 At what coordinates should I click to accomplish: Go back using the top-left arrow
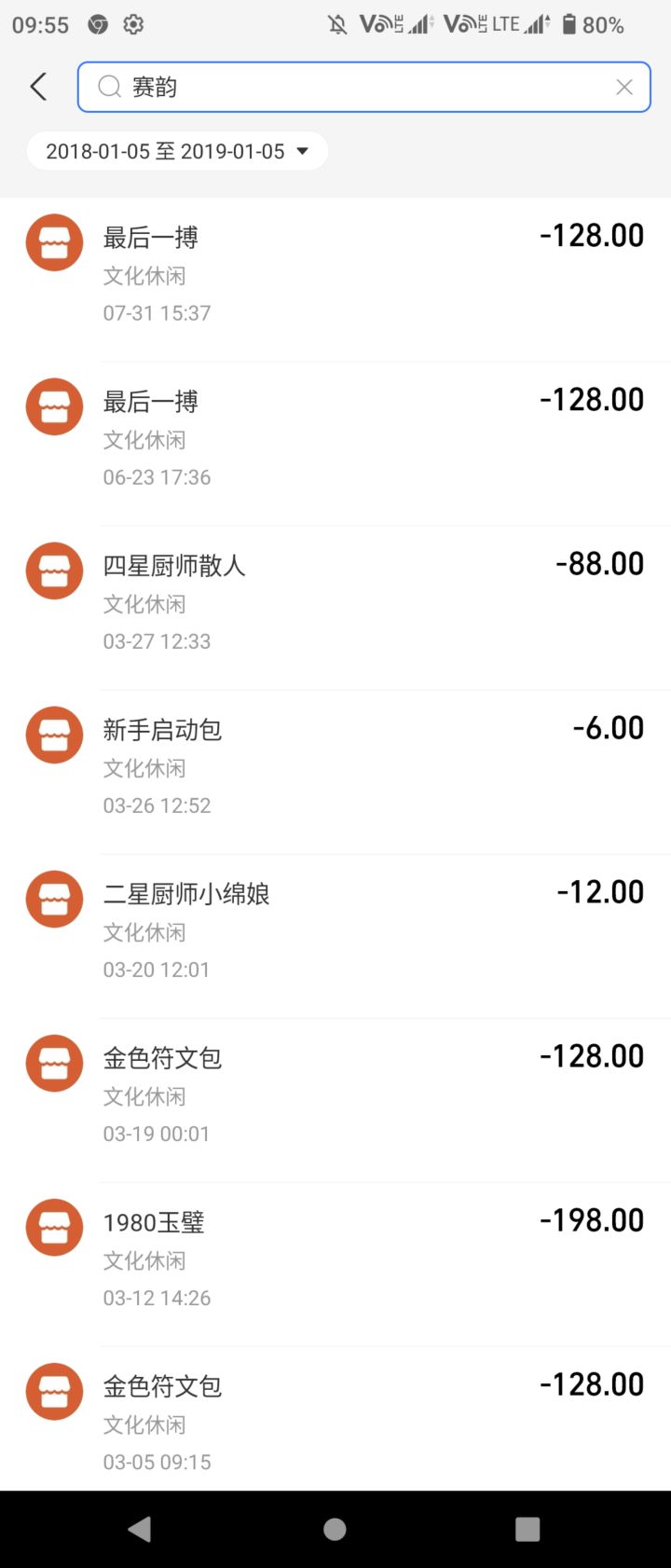[x=38, y=87]
